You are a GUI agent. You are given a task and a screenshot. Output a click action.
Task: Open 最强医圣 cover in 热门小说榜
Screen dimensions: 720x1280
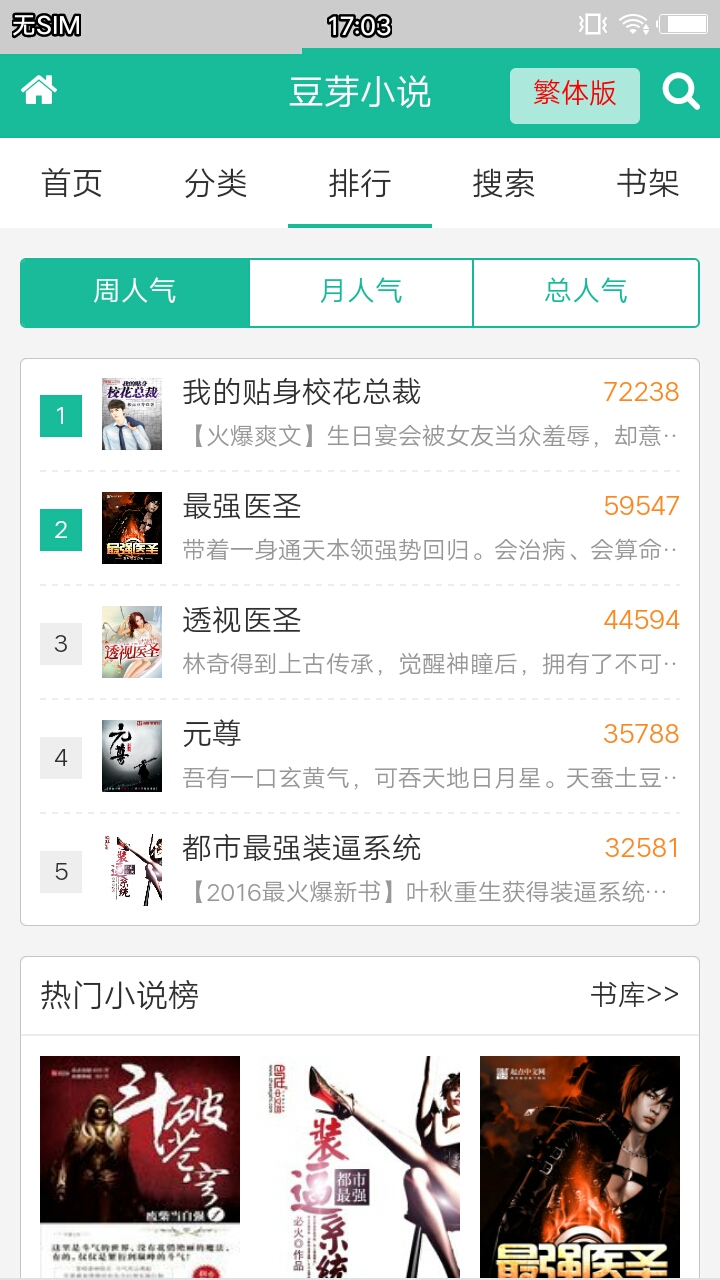[x=580, y=1167]
